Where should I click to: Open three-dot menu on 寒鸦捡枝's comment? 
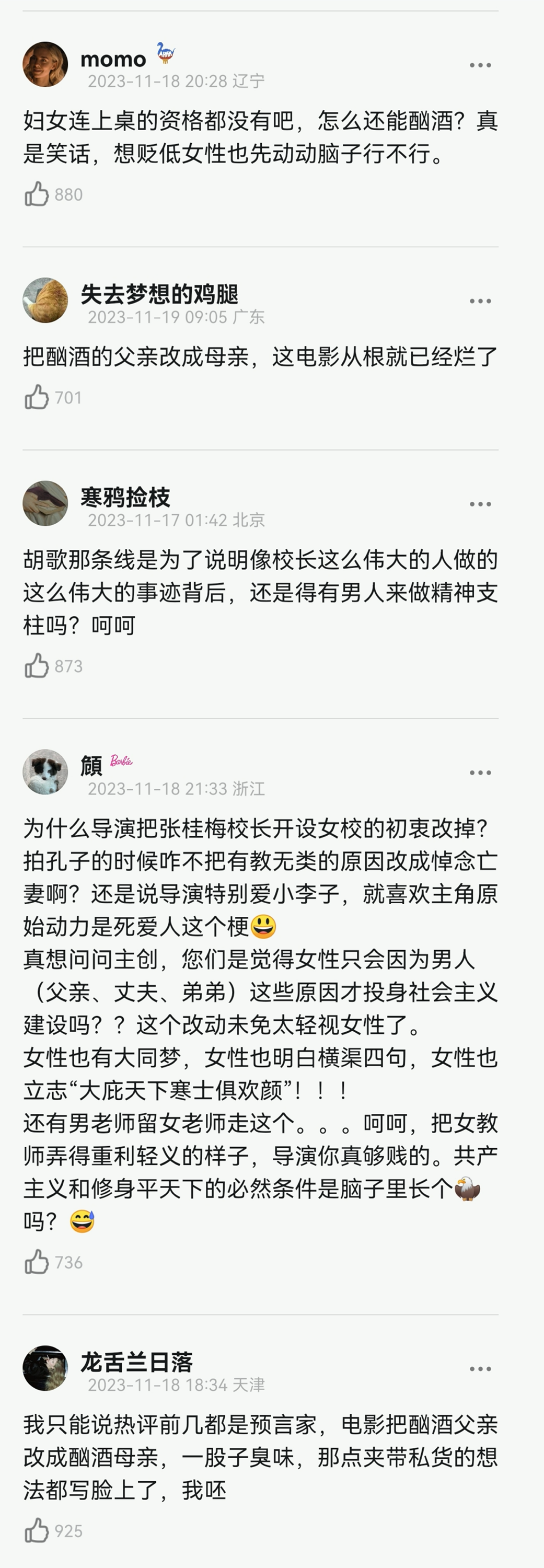click(480, 504)
